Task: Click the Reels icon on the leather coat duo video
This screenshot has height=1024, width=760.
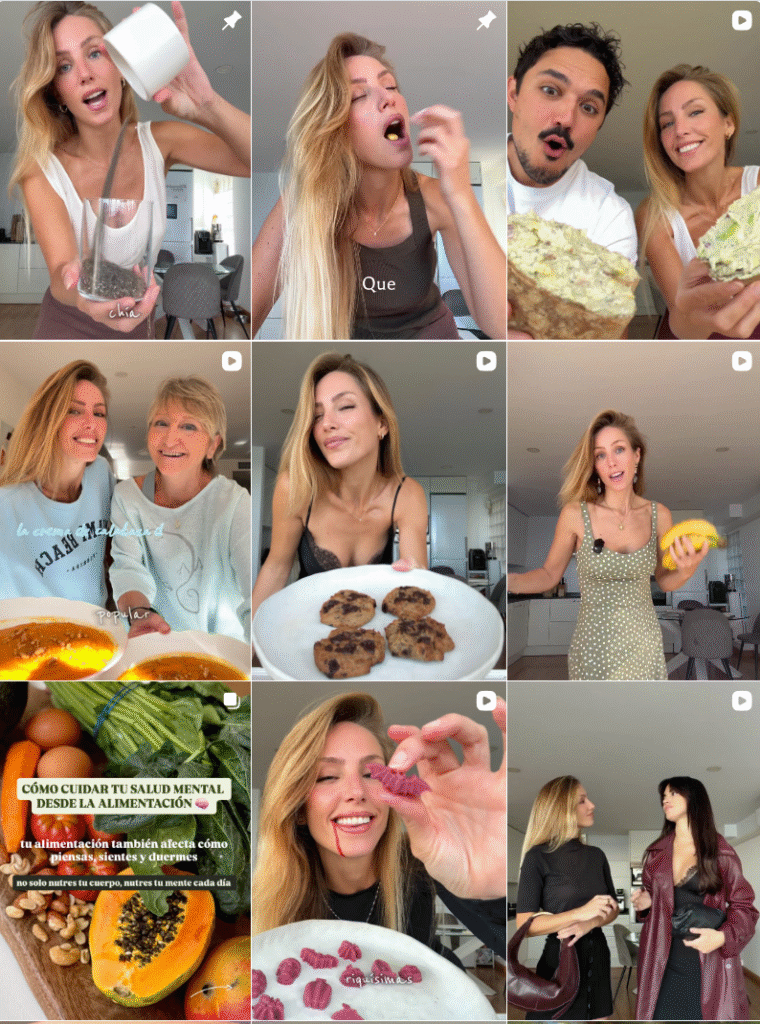Action: (740, 698)
